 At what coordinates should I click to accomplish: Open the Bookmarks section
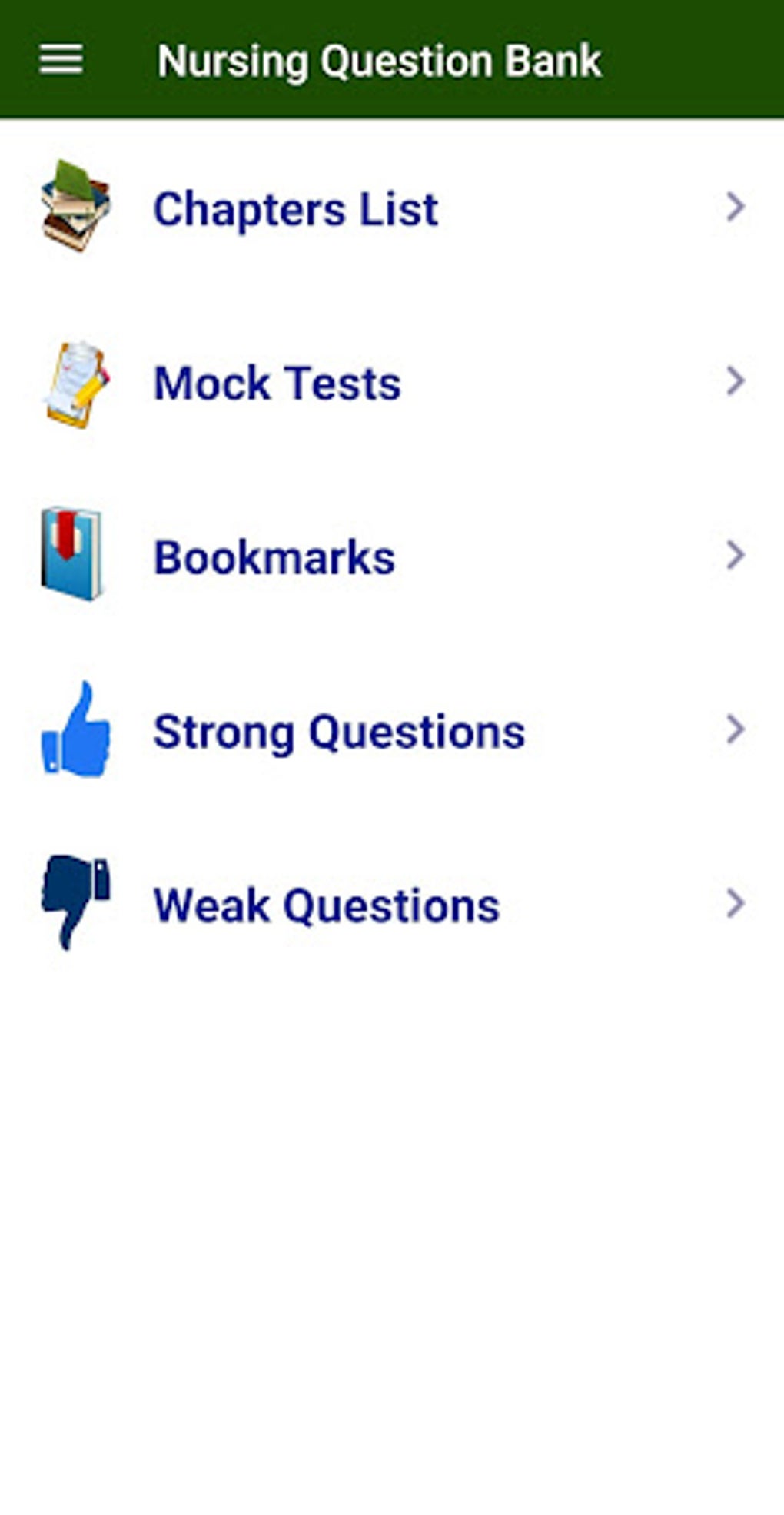click(x=274, y=556)
